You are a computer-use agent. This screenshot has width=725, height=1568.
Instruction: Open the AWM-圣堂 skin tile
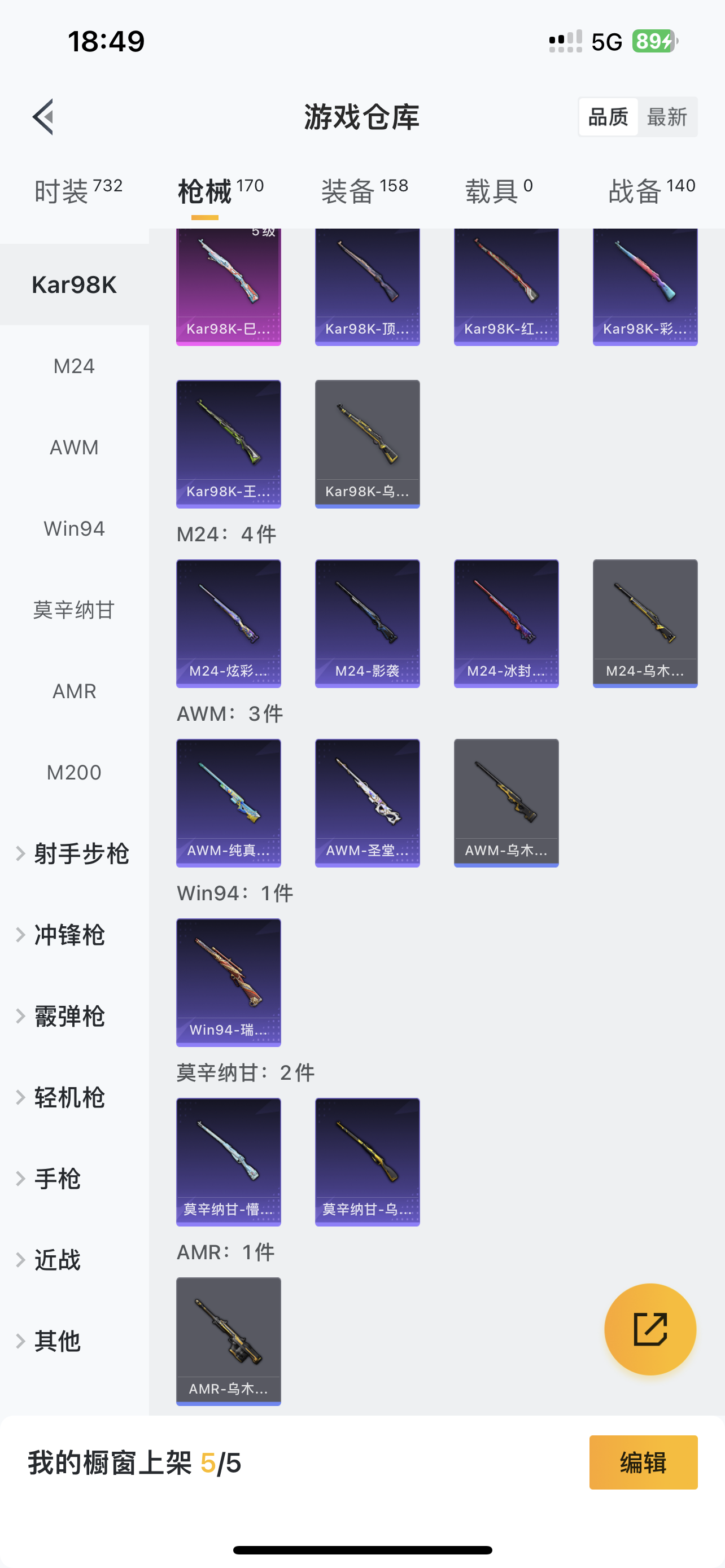coord(367,803)
